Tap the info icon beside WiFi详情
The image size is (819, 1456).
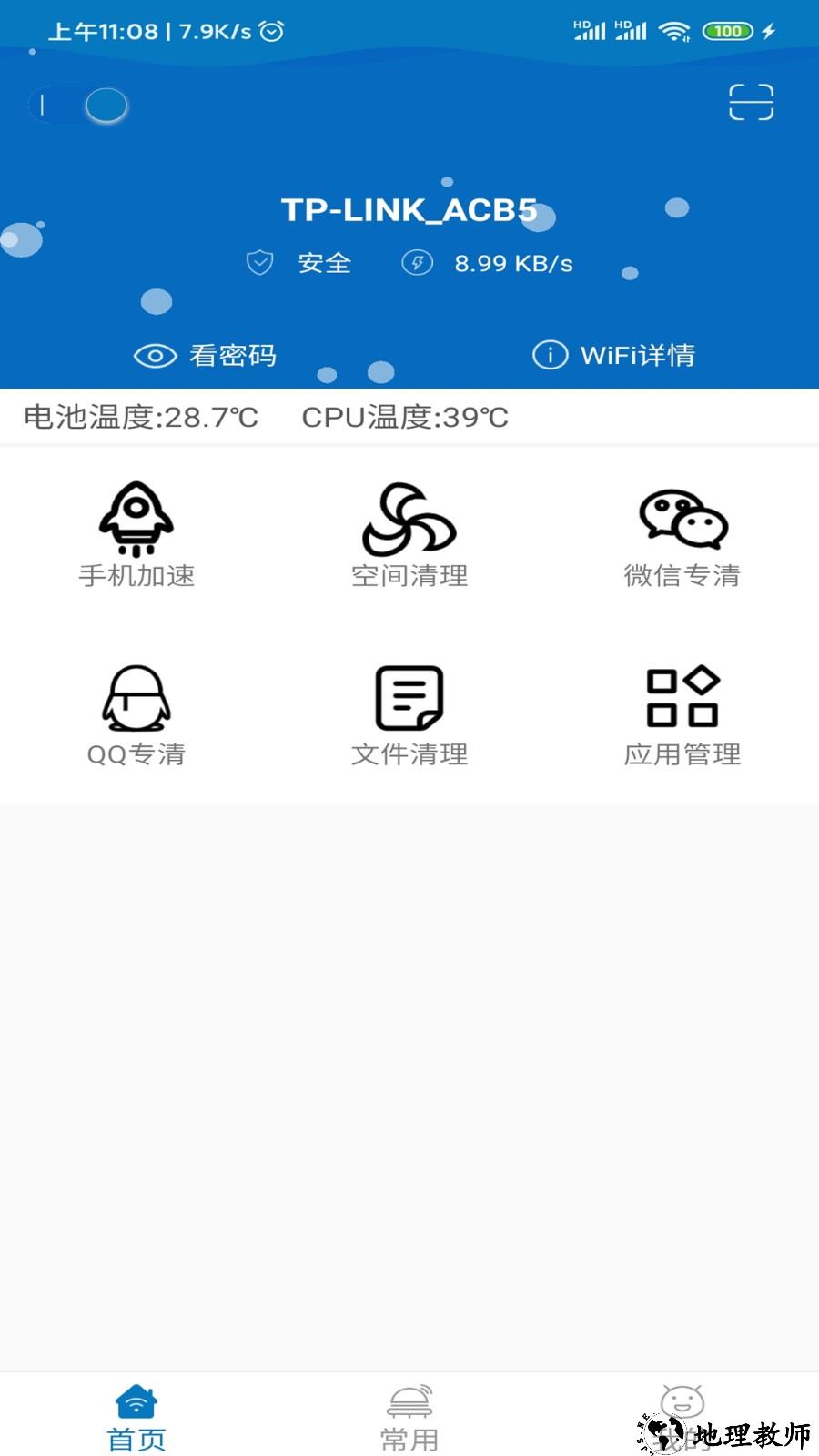[550, 355]
